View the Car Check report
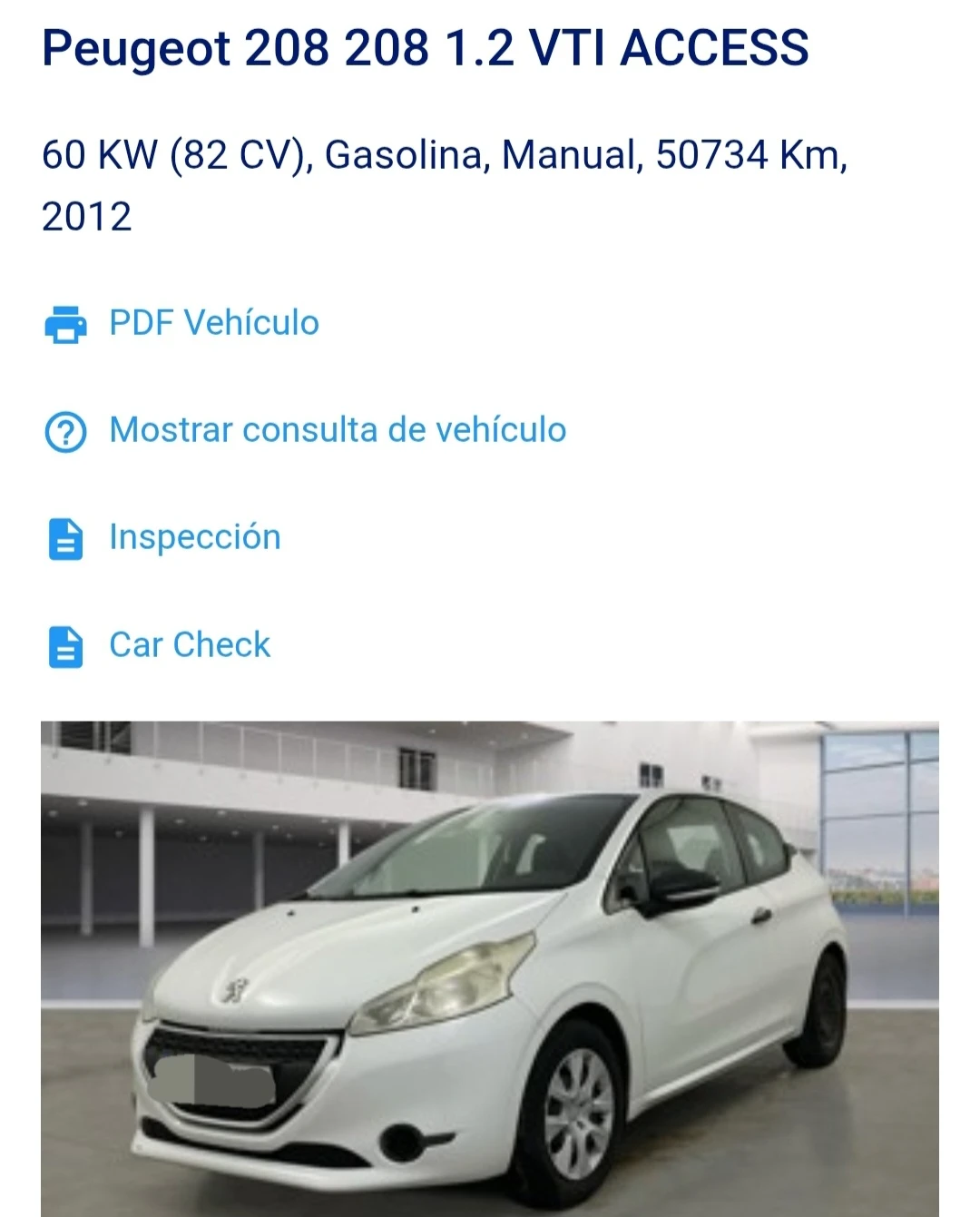 coord(189,645)
